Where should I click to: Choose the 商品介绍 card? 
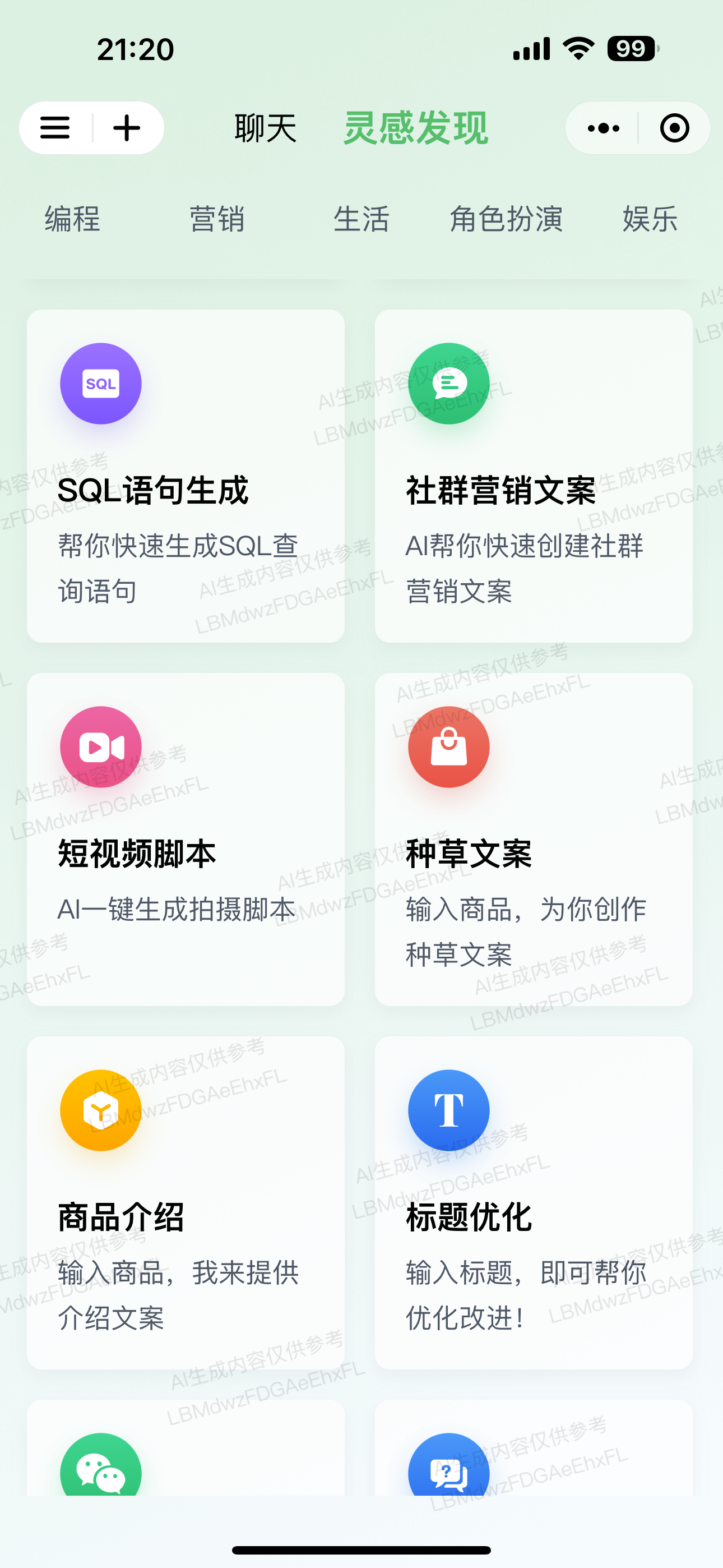[186, 1202]
